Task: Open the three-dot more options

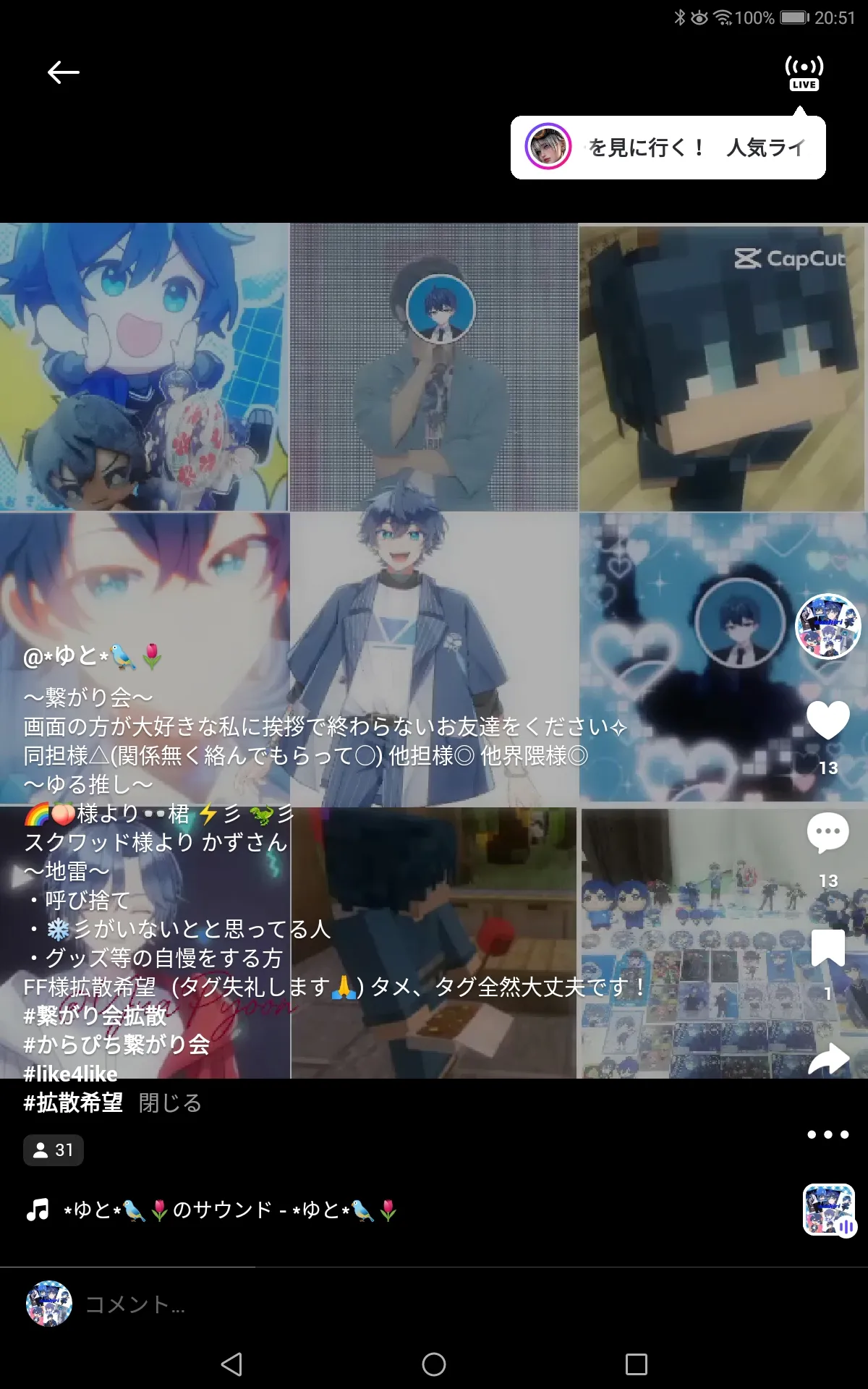Action: (828, 1134)
